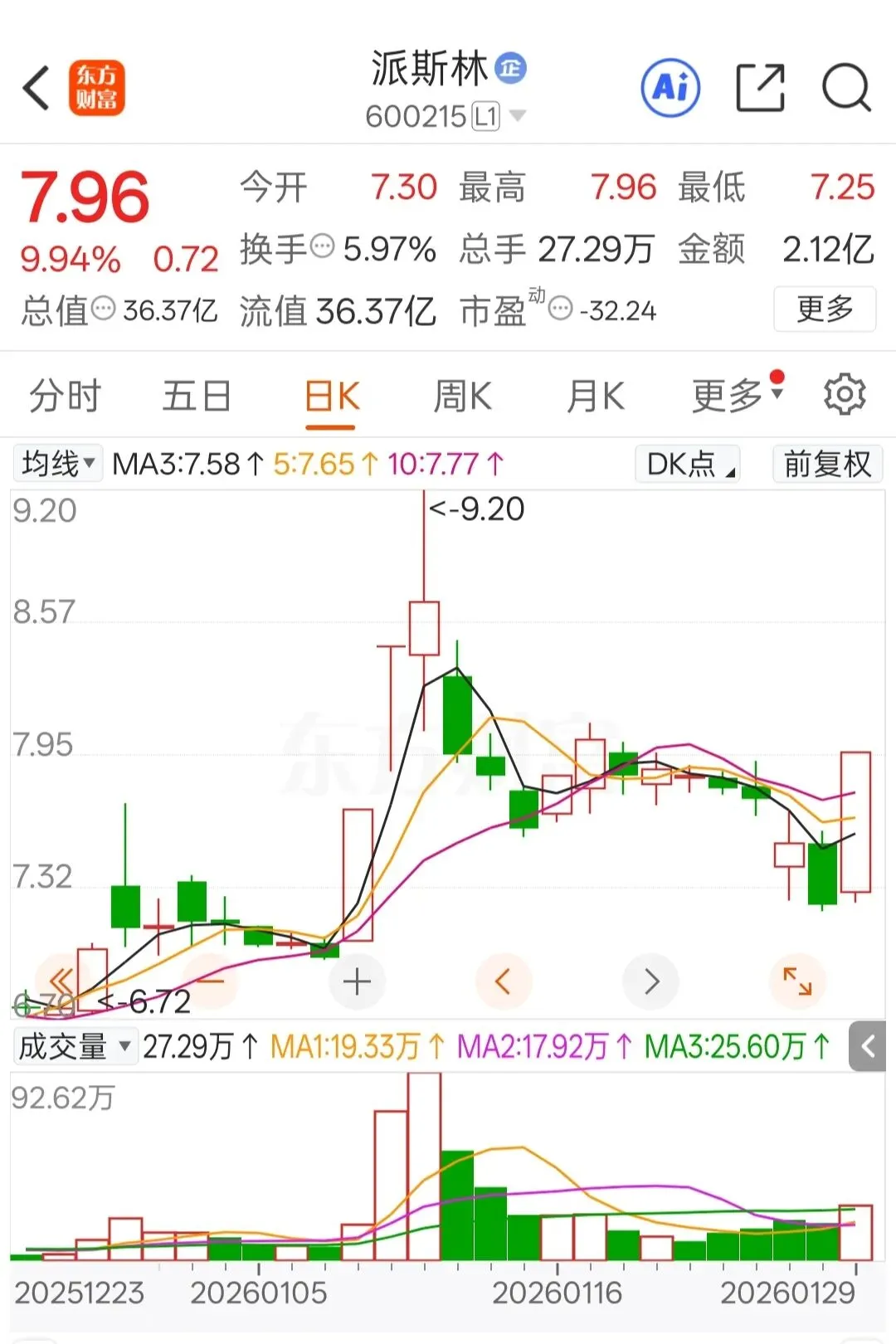Move chart to the previous candle

click(x=503, y=982)
